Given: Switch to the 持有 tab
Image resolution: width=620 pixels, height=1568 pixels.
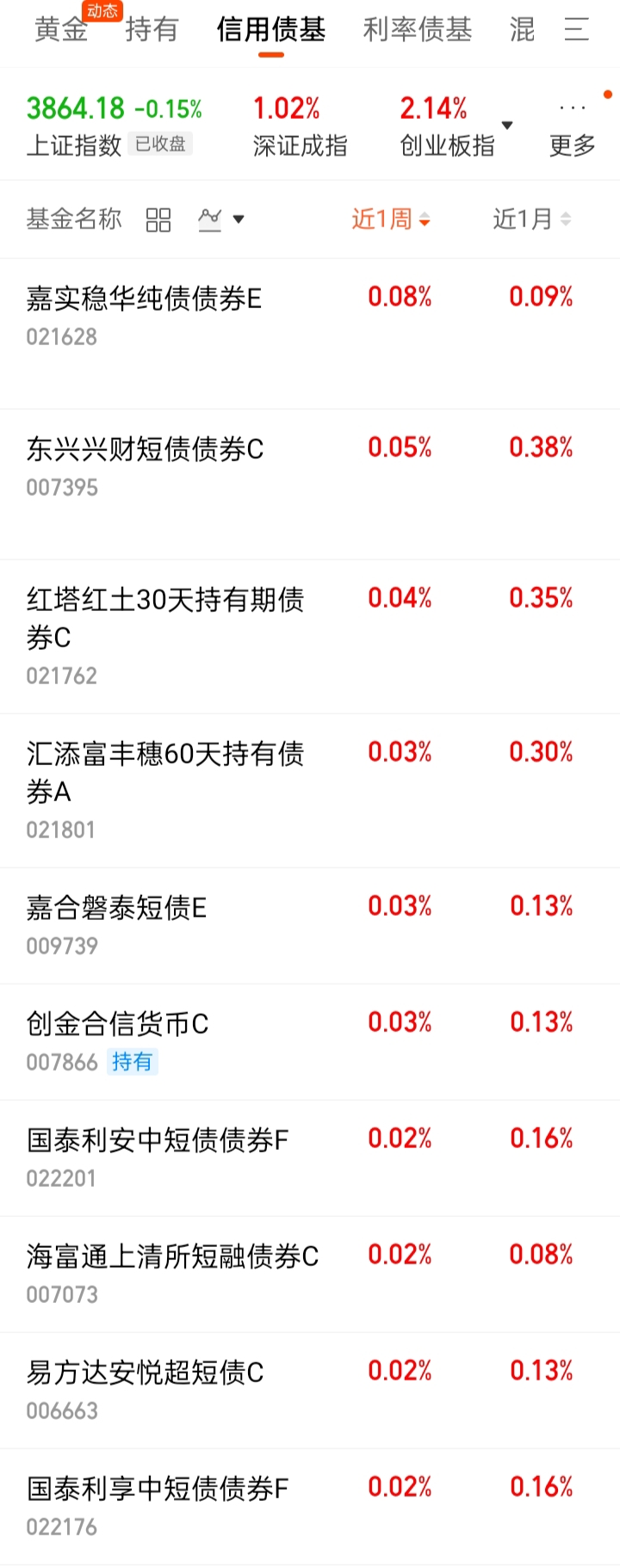Looking at the screenshot, I should [152, 30].
